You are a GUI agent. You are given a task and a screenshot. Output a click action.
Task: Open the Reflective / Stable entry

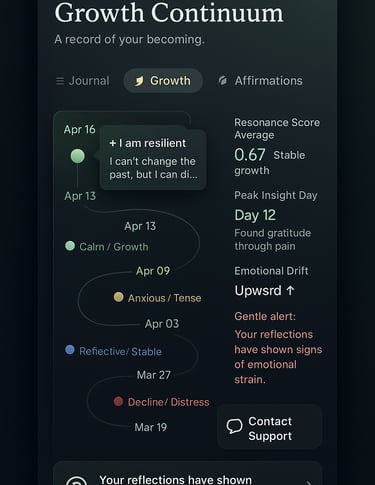(x=113, y=351)
